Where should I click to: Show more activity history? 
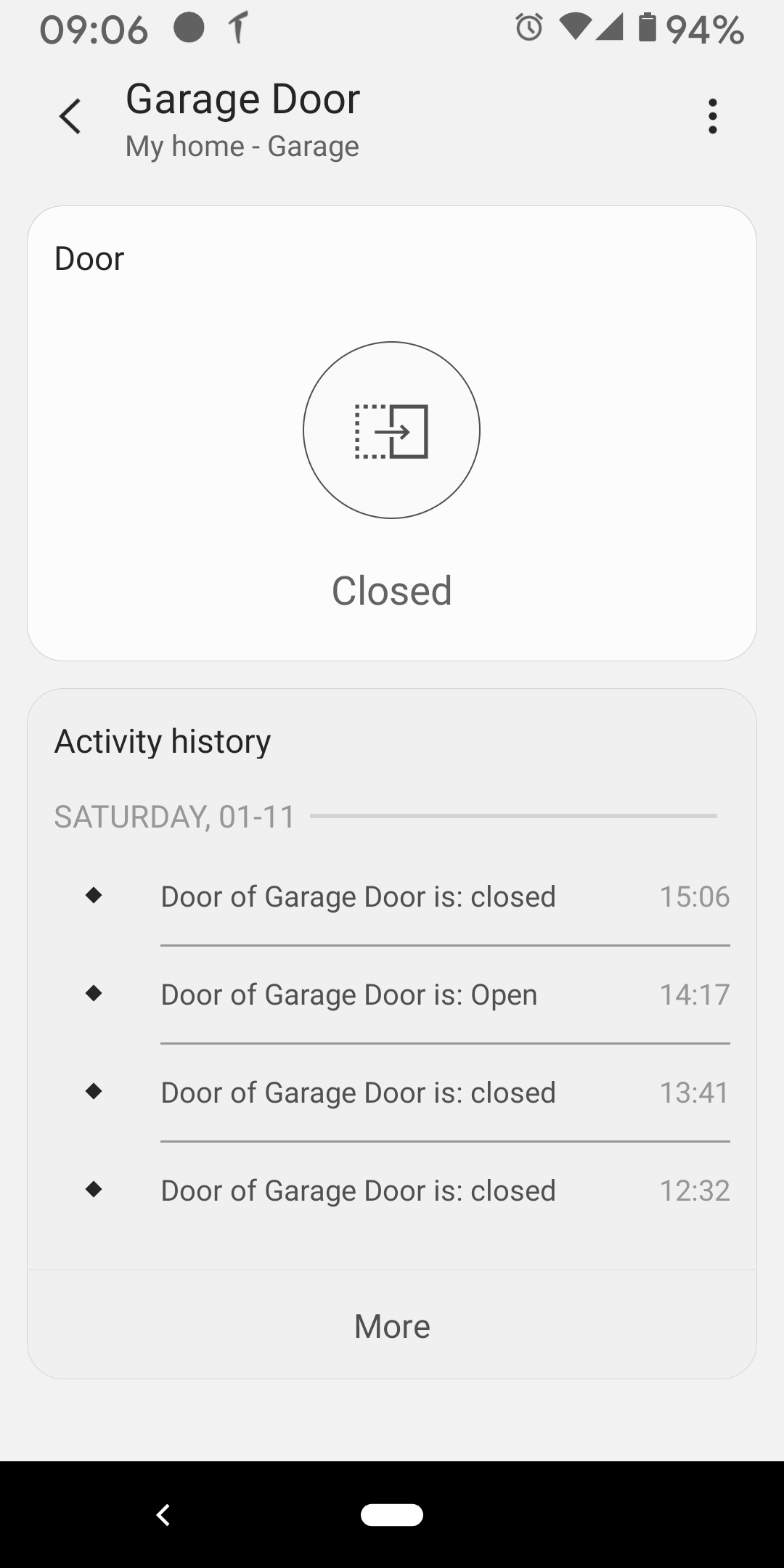point(392,1326)
